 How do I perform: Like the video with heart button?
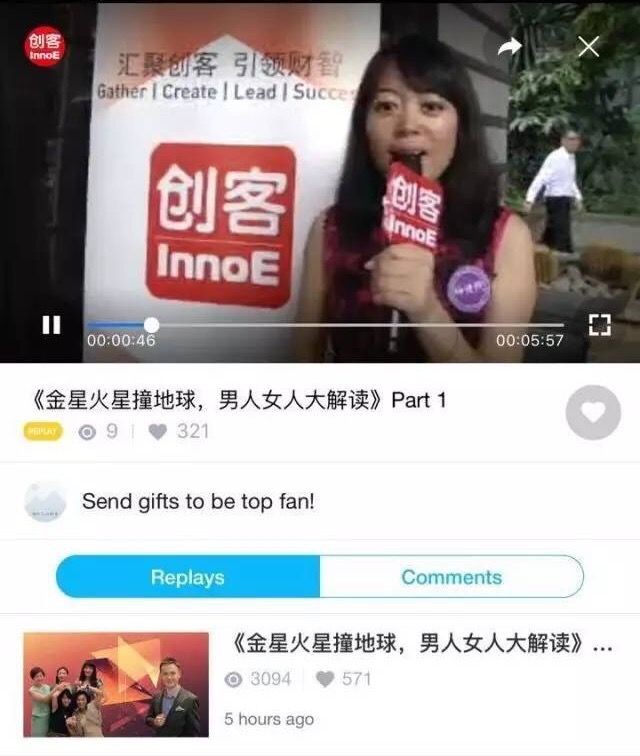(x=592, y=412)
